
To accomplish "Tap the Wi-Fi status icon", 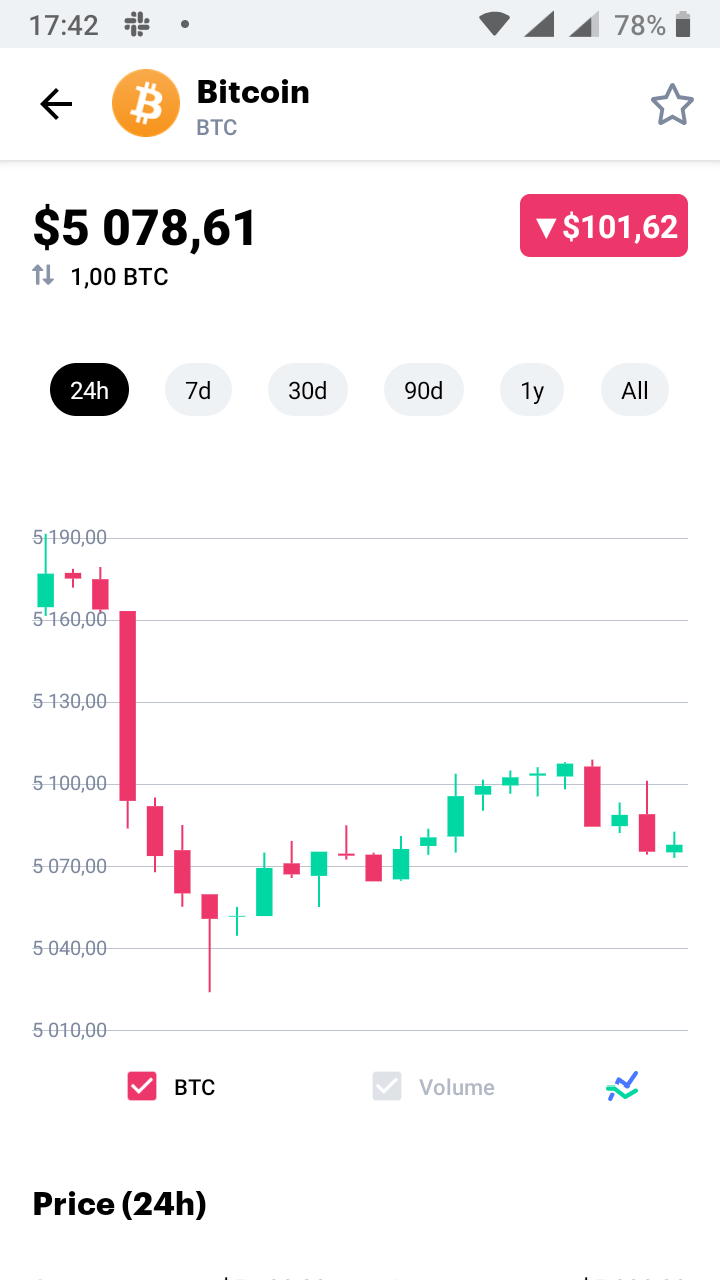I will (x=493, y=23).
